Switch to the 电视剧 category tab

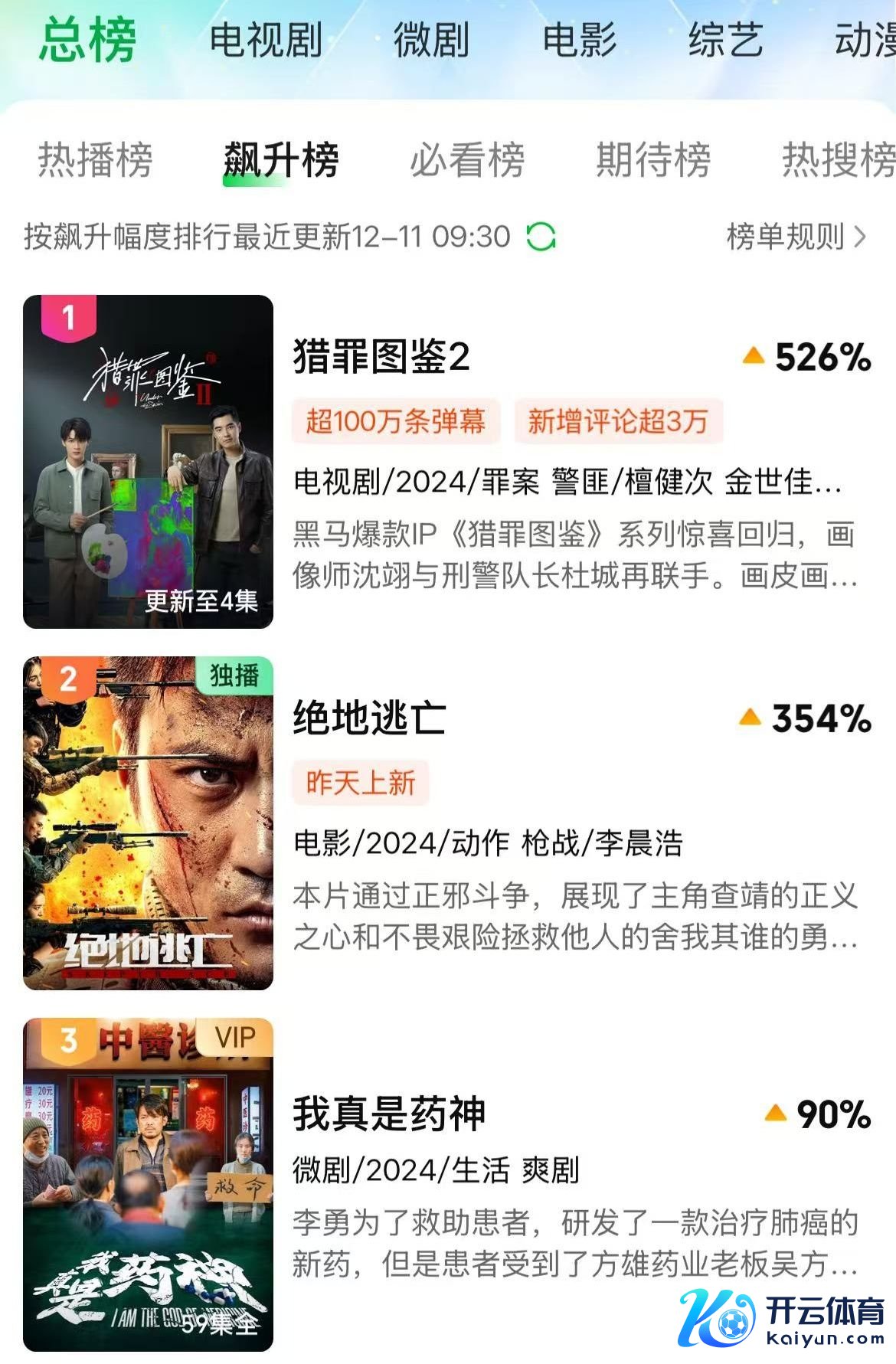pyautogui.click(x=266, y=40)
